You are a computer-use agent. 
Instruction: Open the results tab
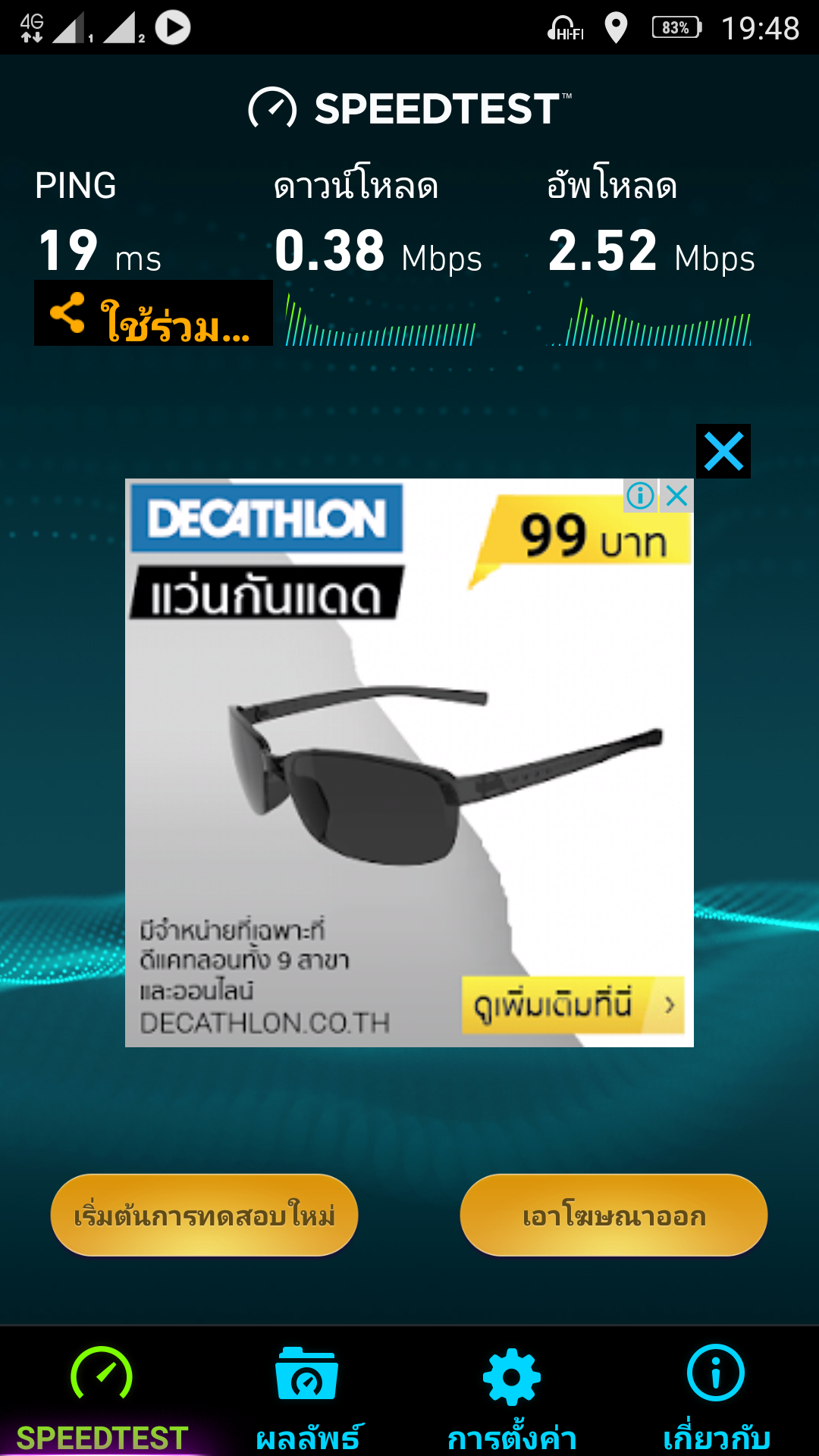(307, 1397)
